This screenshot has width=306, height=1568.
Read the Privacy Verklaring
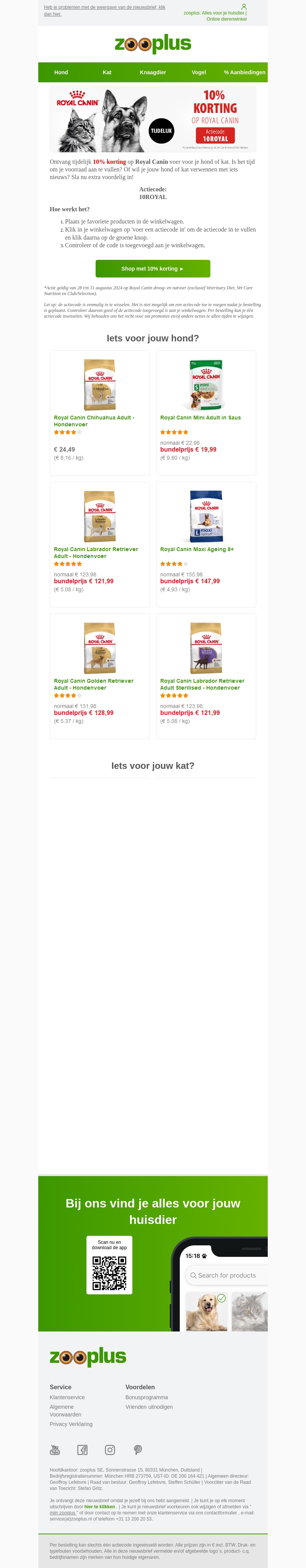pyautogui.click(x=71, y=1424)
